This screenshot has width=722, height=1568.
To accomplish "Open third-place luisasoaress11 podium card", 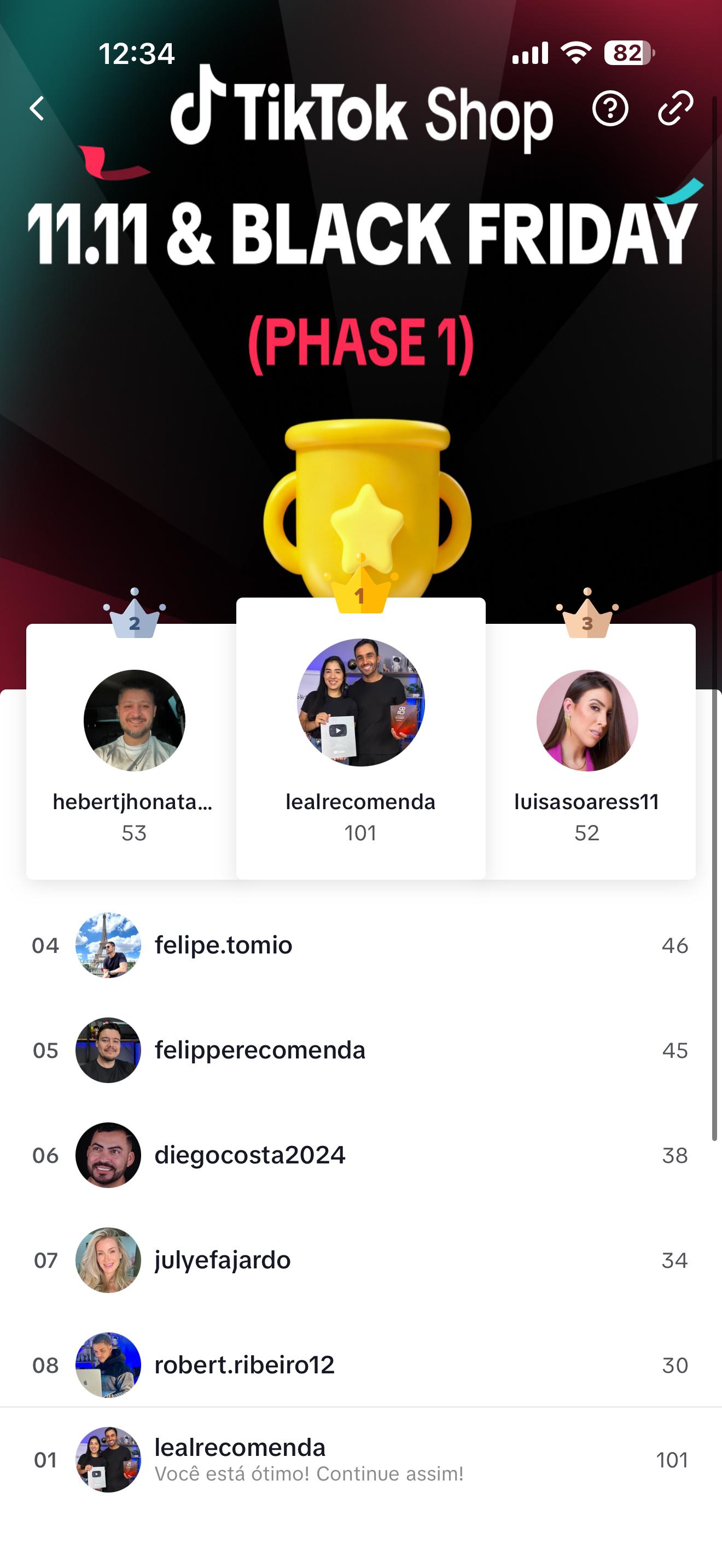I will tap(587, 752).
